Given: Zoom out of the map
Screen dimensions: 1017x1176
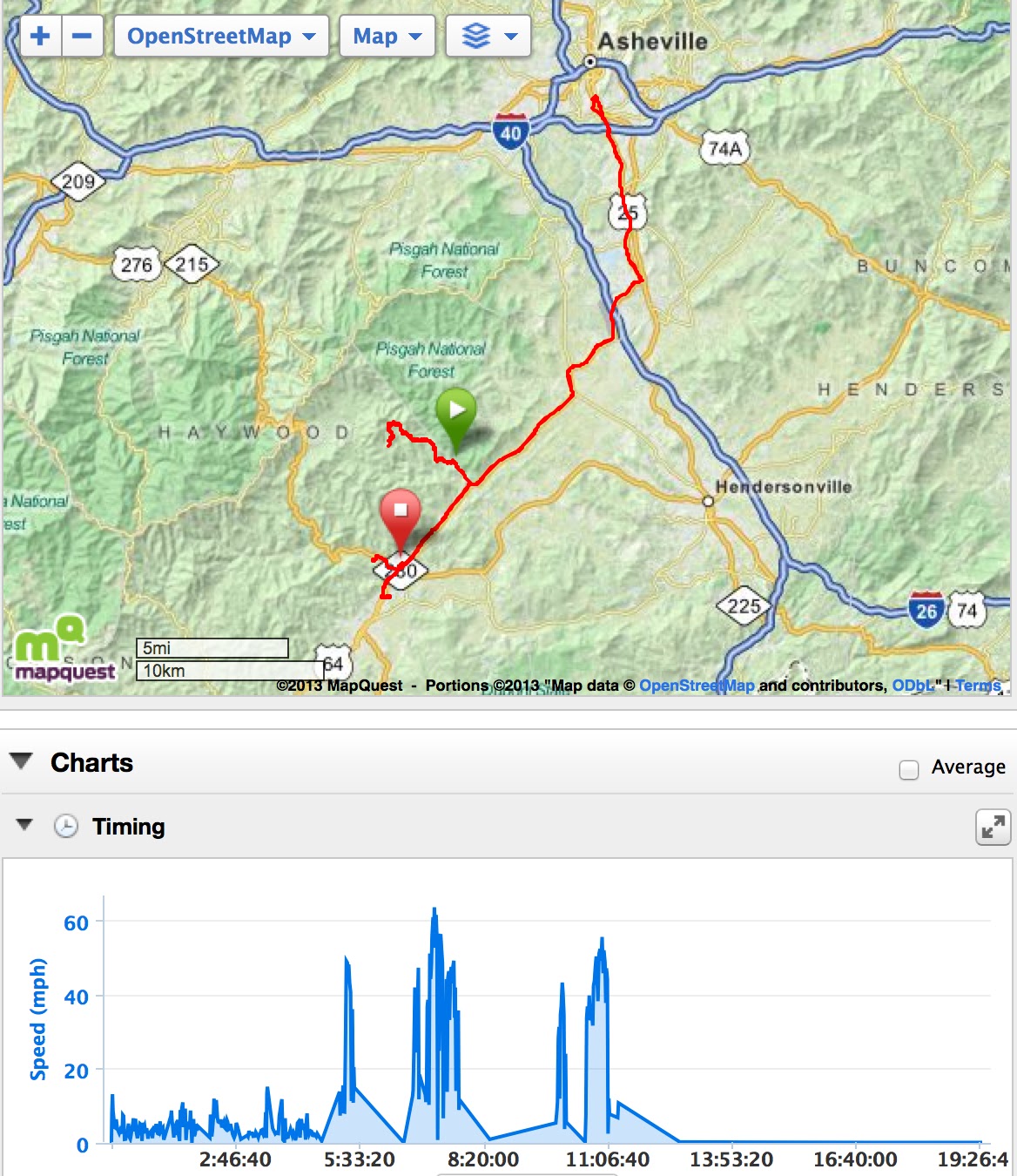Looking at the screenshot, I should (82, 37).
